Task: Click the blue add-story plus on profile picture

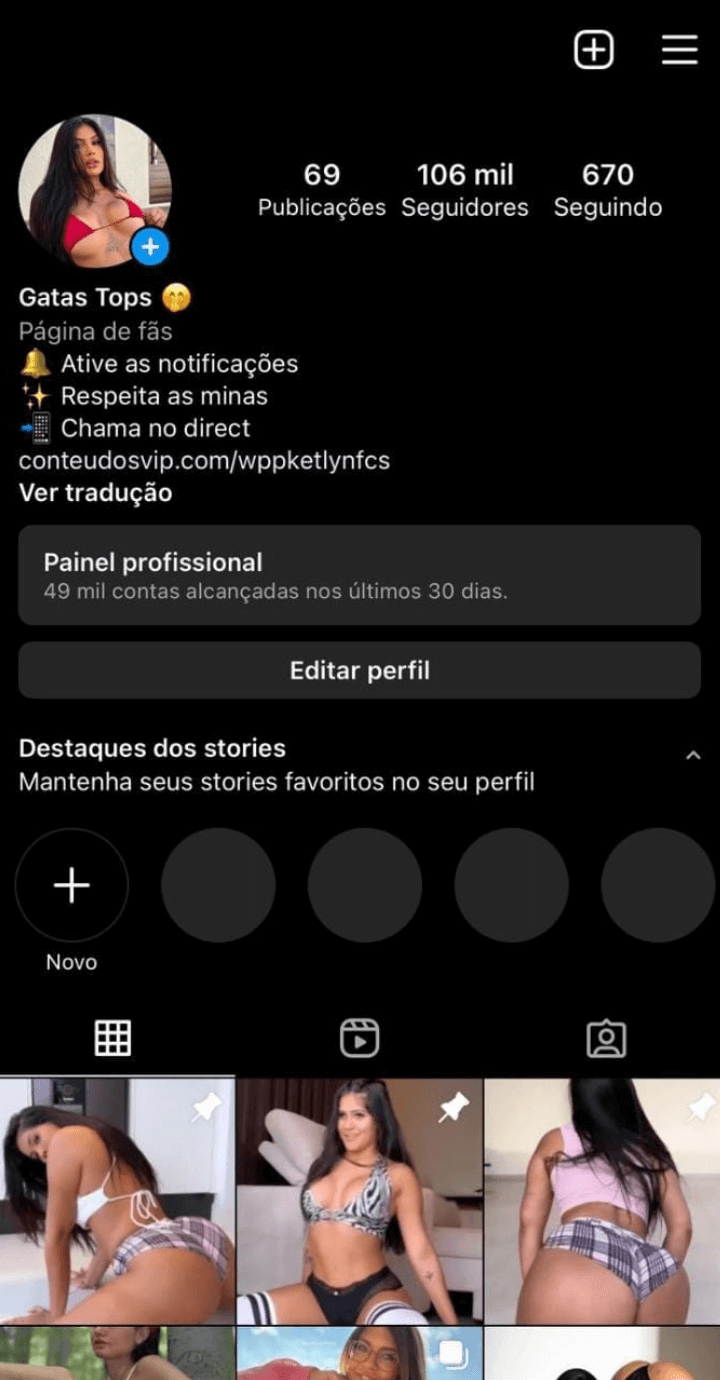Action: [x=151, y=247]
